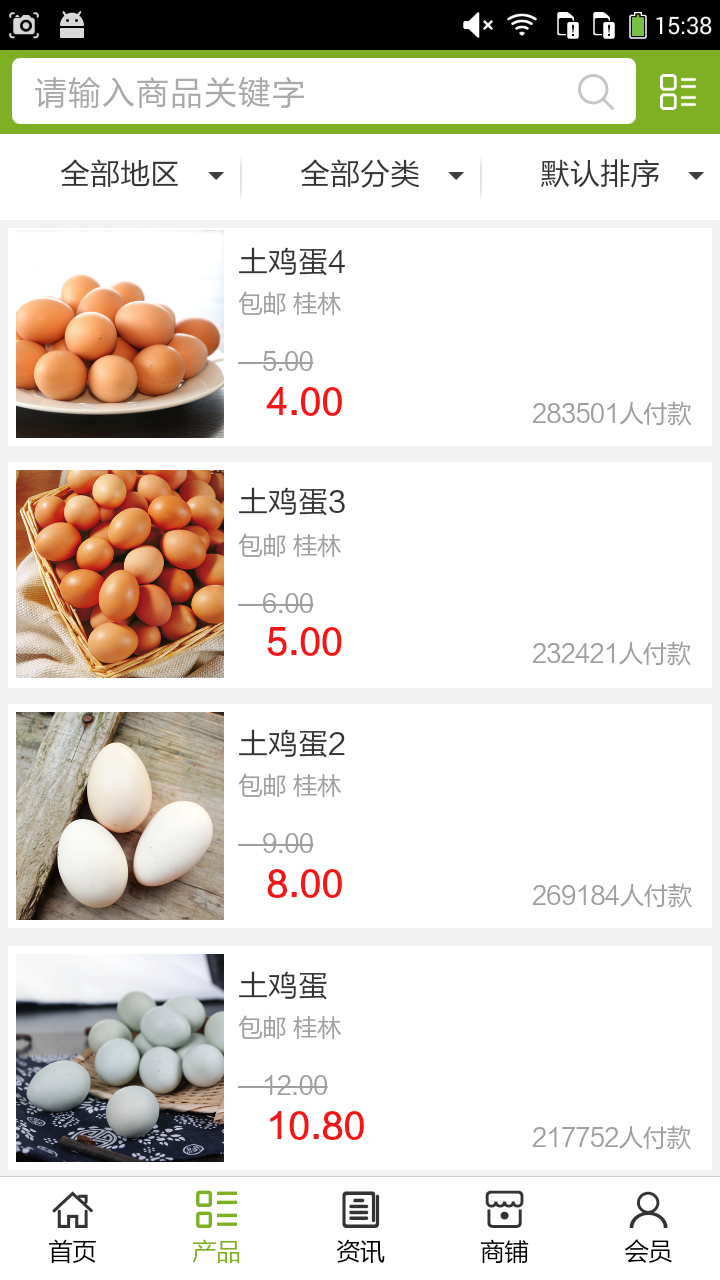
Task: Tap the search keyword input field
Action: [x=300, y=92]
